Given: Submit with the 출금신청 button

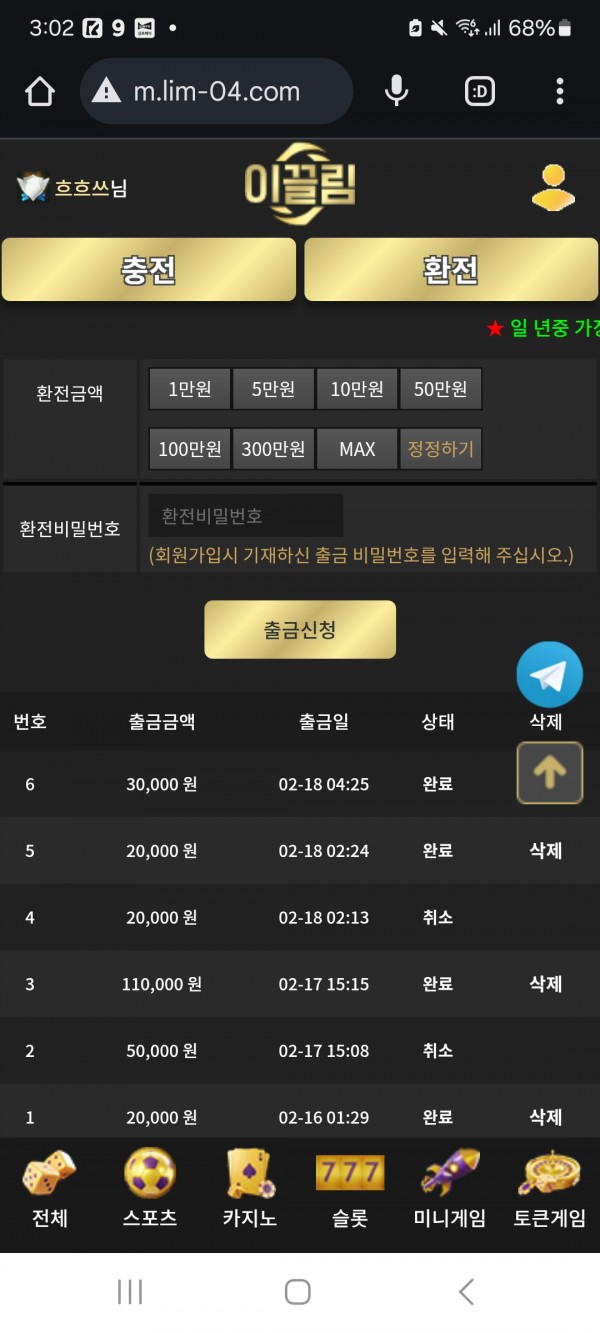Looking at the screenshot, I should pos(300,630).
